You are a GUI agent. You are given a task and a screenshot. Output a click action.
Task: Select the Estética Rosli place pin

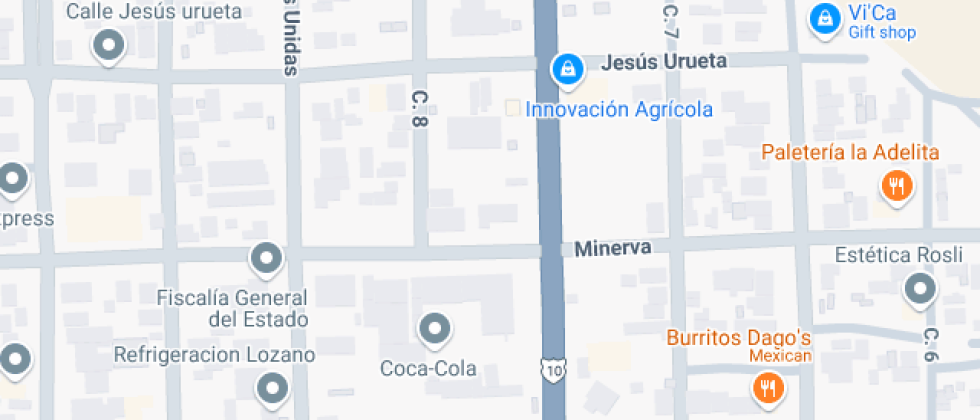(919, 290)
